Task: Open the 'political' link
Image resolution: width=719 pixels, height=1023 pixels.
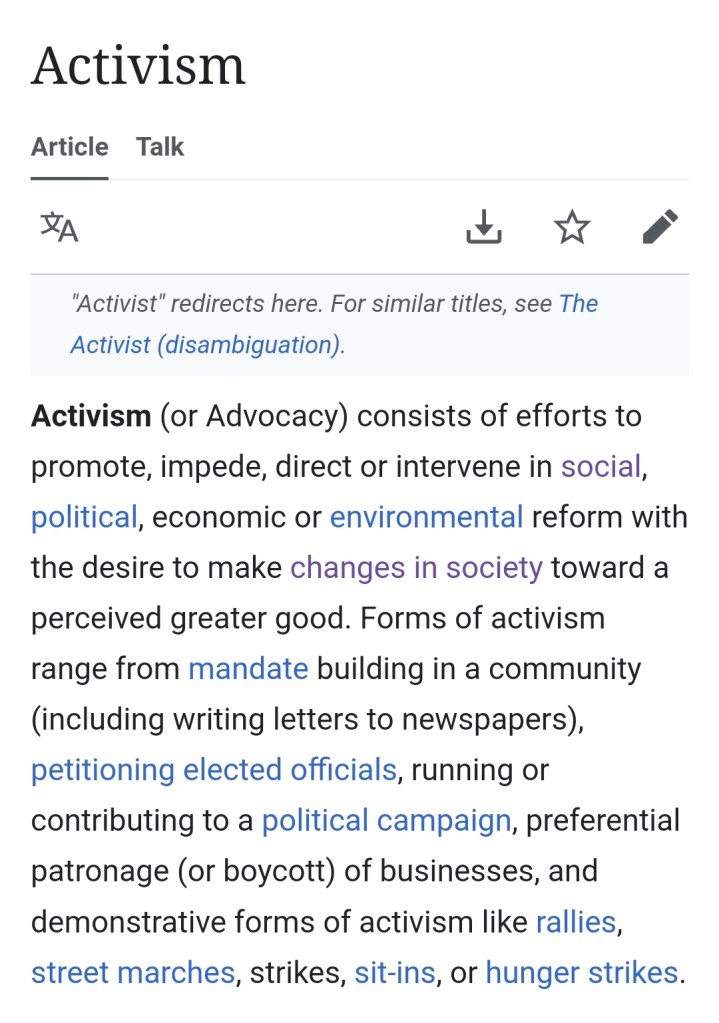Action: click(84, 517)
